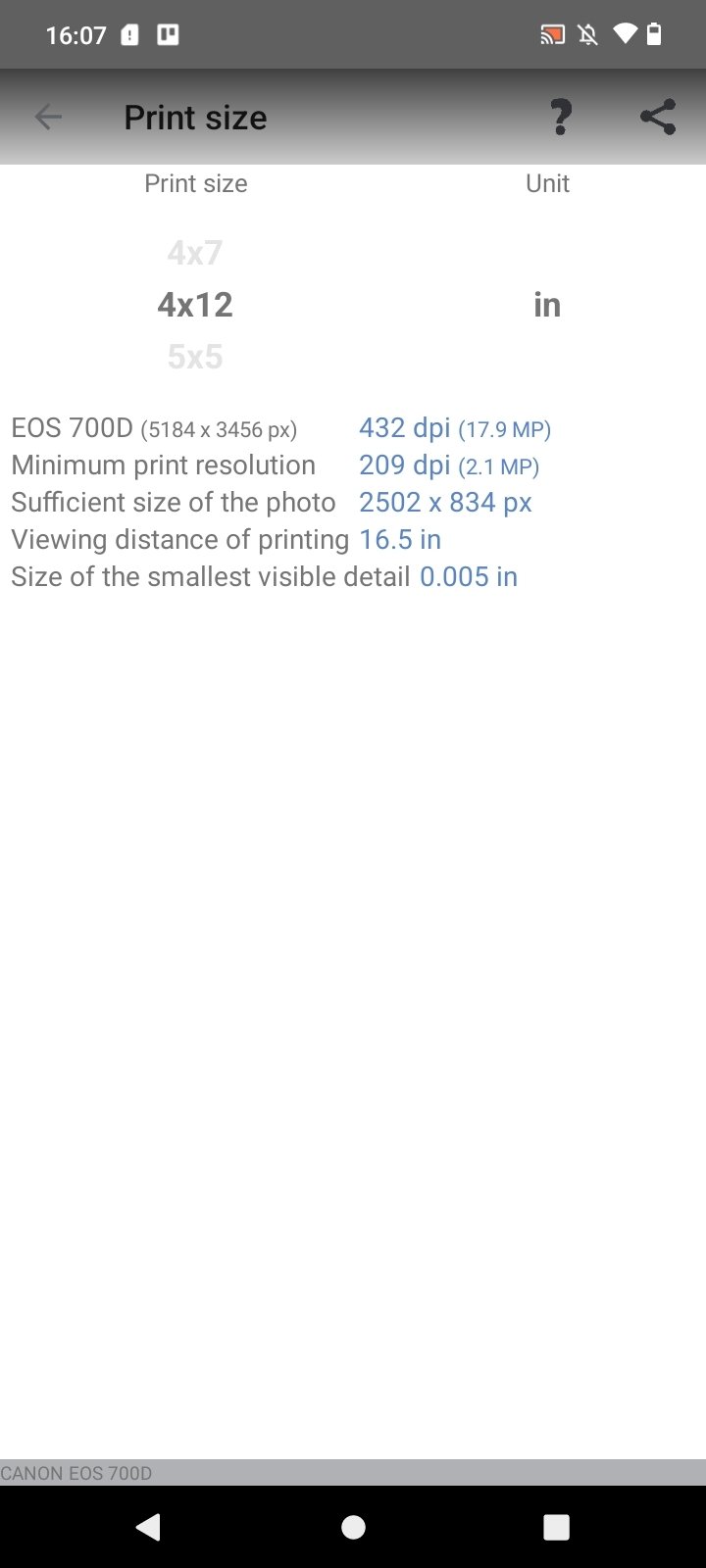Go to the system home screen

click(x=353, y=1527)
